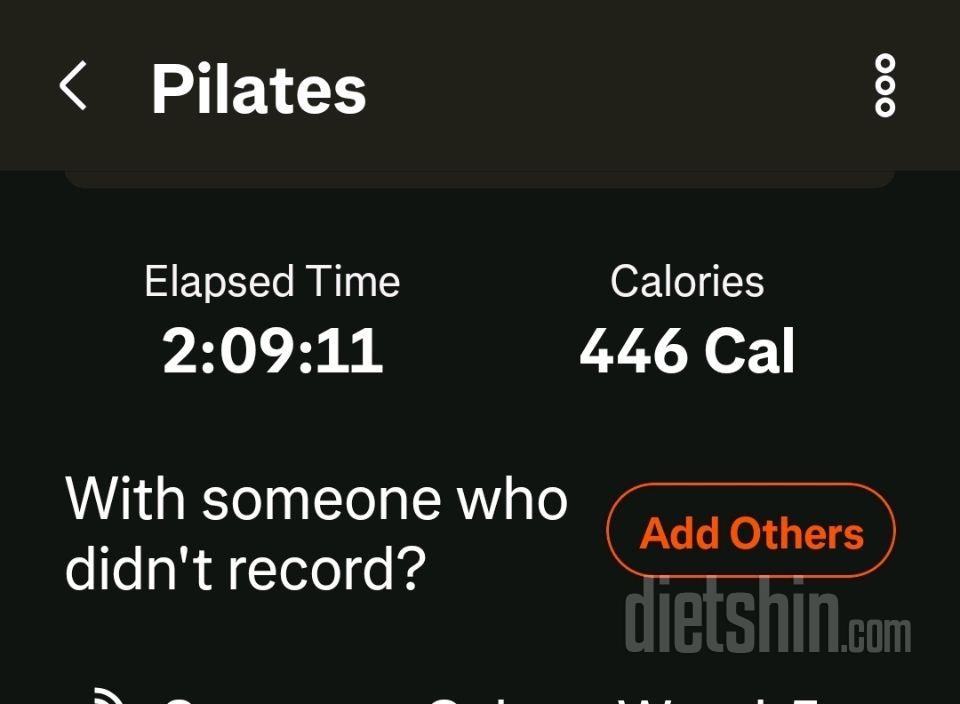Tap the Add Others button
Viewport: 960px width, 704px height.
(x=751, y=532)
